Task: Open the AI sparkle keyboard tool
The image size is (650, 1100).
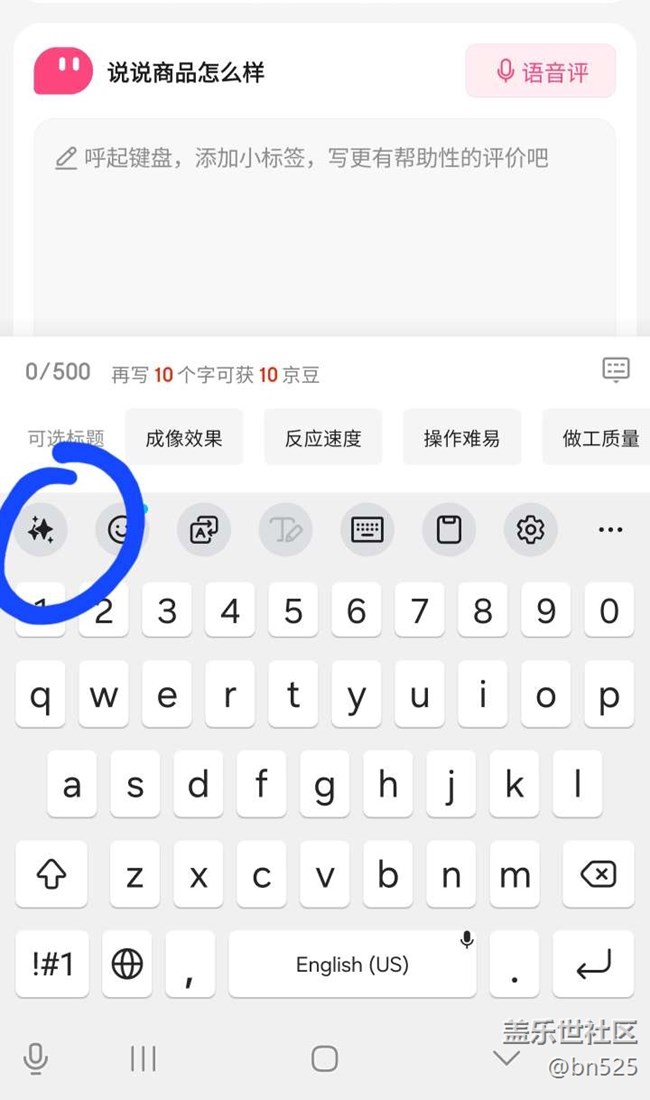Action: pos(41,530)
